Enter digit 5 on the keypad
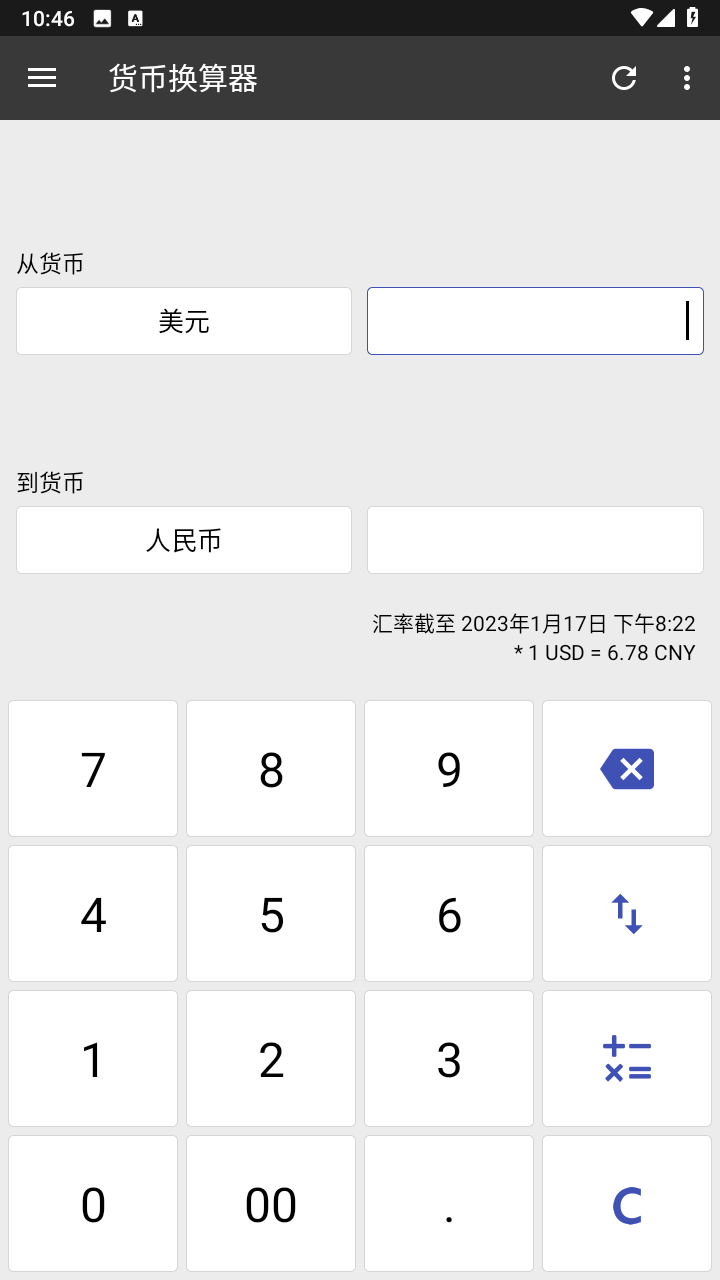This screenshot has height=1280, width=720. 271,913
